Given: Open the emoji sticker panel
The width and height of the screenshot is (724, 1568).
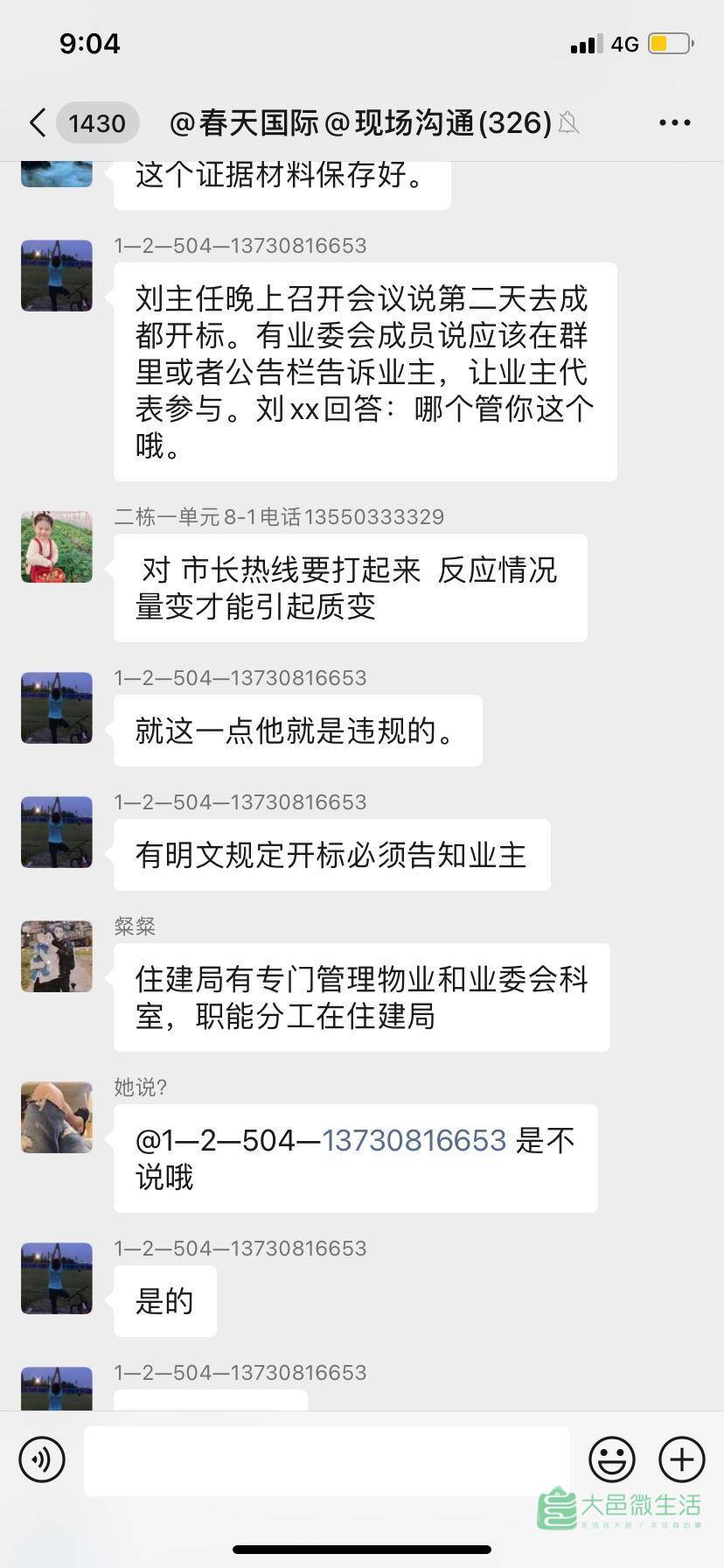Looking at the screenshot, I should click(611, 1459).
